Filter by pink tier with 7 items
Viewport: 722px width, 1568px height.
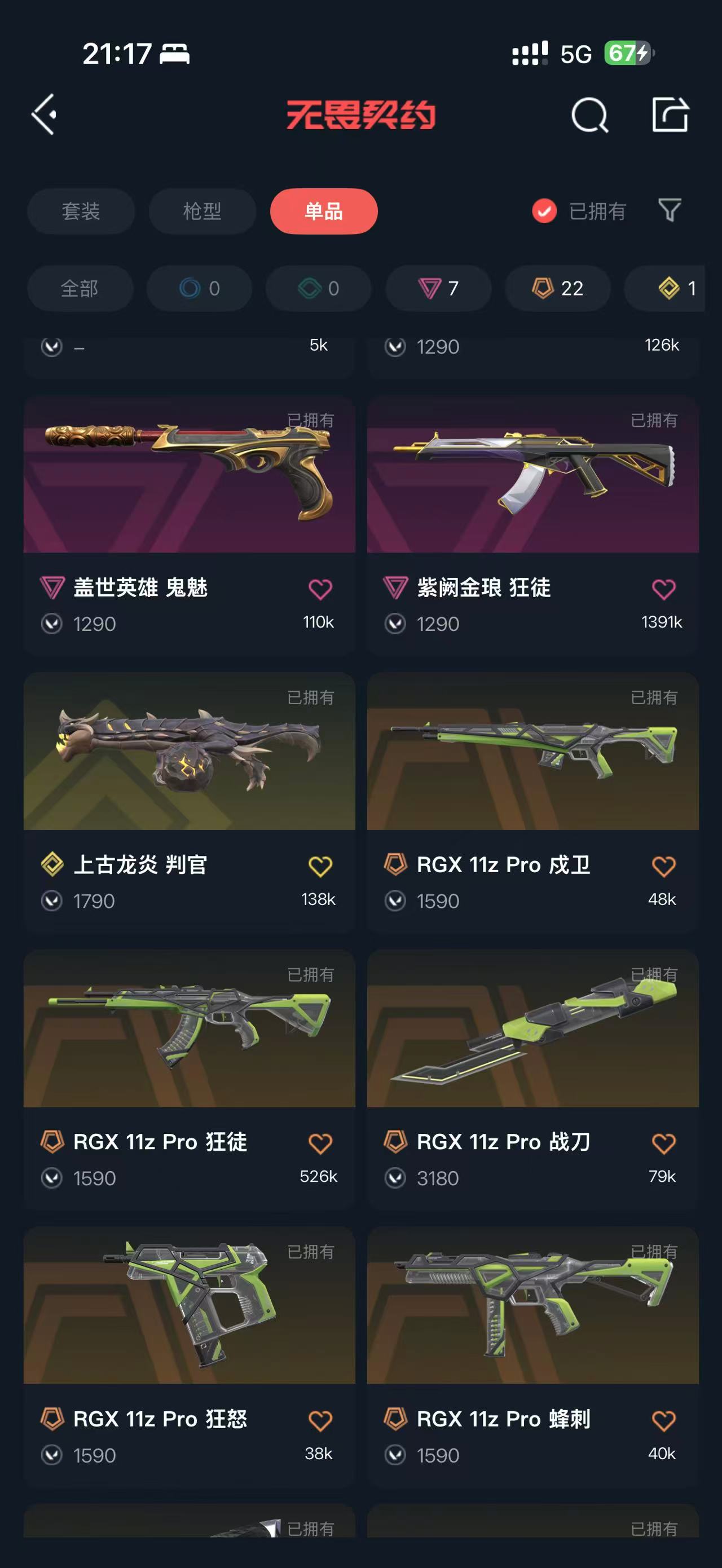tap(438, 288)
